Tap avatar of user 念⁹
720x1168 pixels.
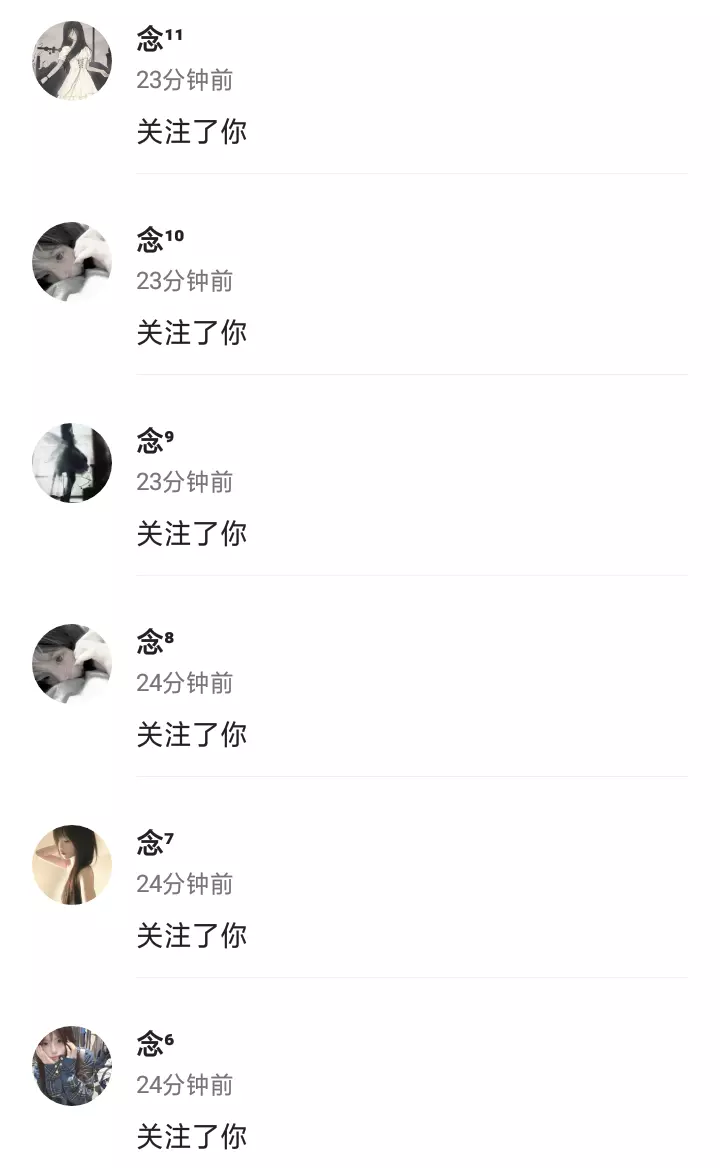pos(72,463)
